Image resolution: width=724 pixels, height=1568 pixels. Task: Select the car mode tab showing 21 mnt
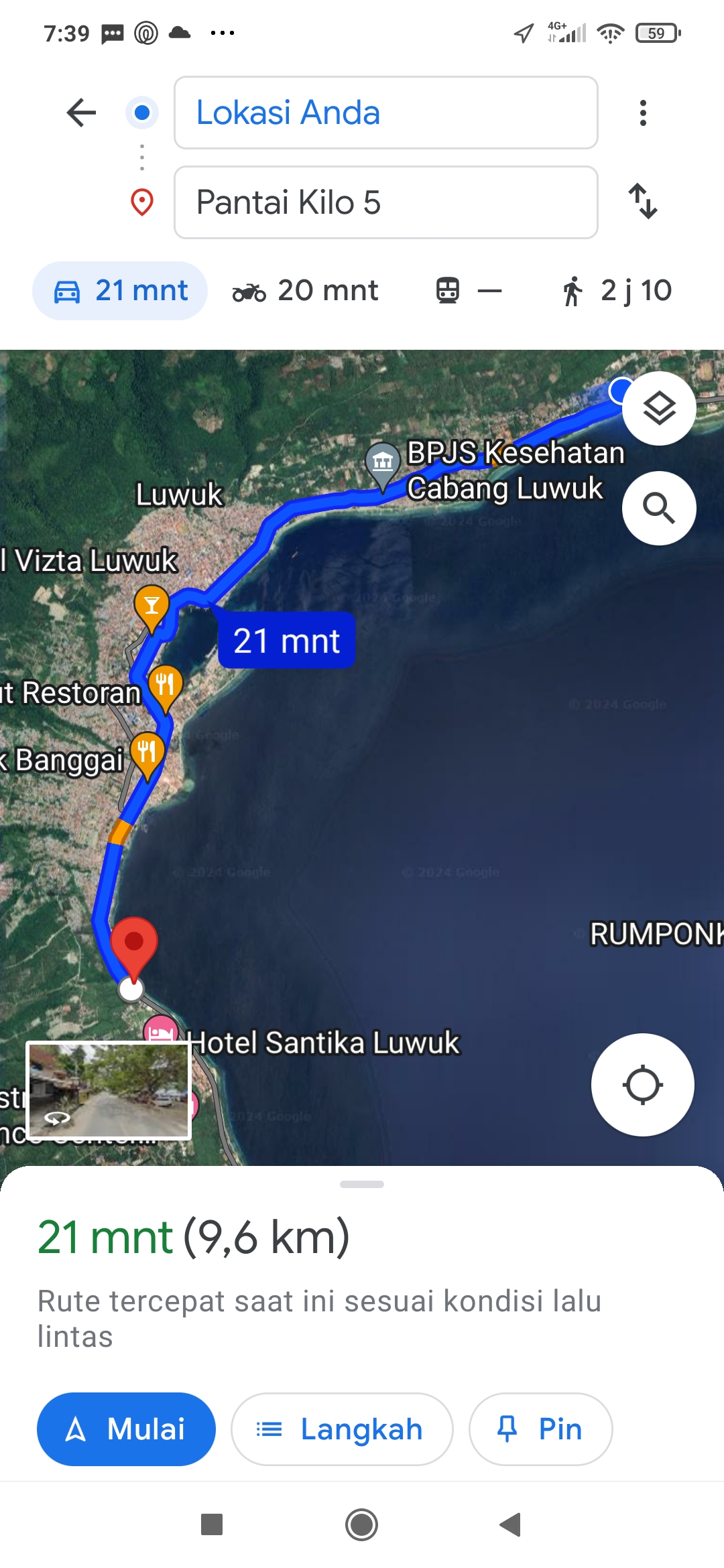[x=120, y=291]
